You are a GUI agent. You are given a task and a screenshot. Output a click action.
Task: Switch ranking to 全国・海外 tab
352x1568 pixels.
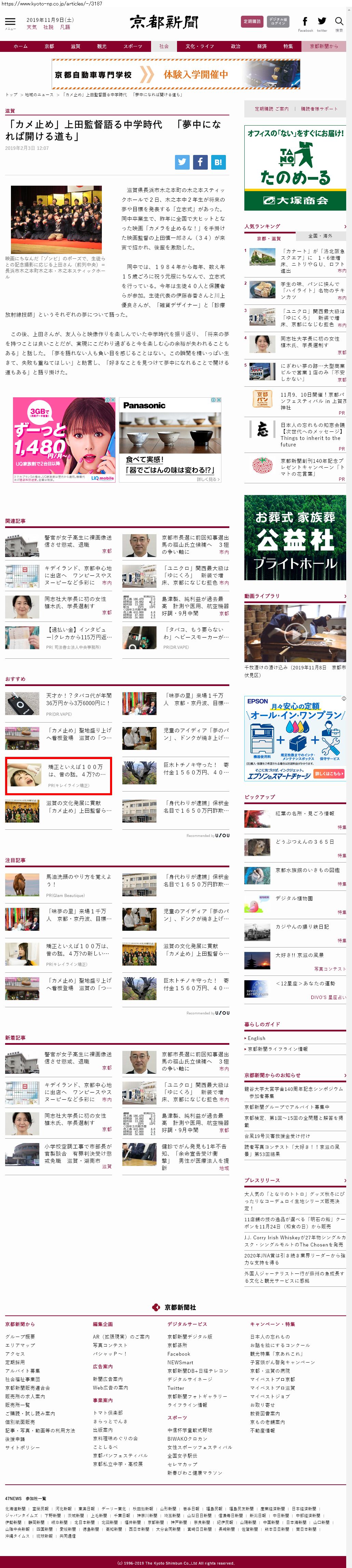tap(320, 236)
